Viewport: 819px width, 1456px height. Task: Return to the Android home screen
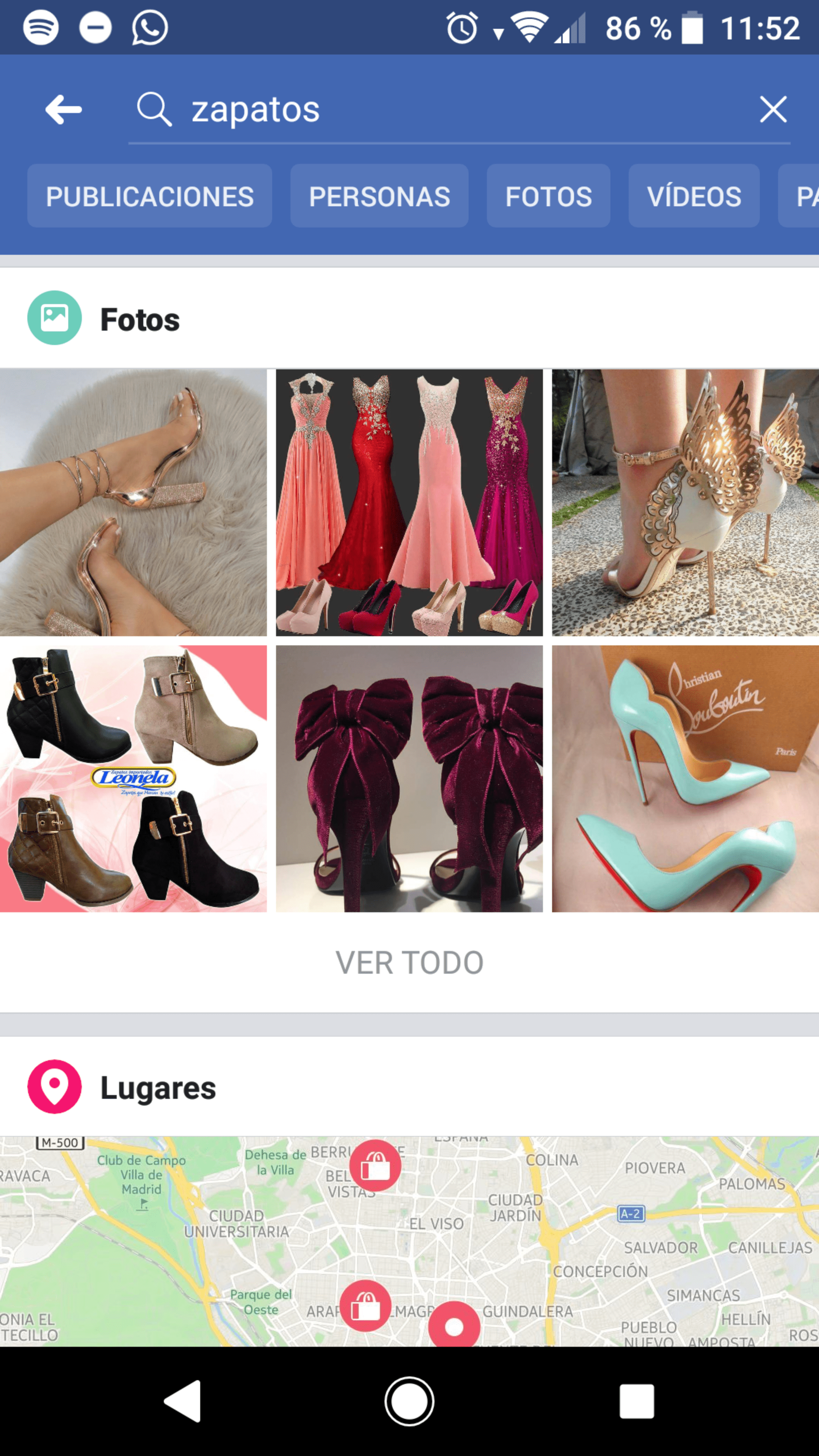pos(409,1401)
